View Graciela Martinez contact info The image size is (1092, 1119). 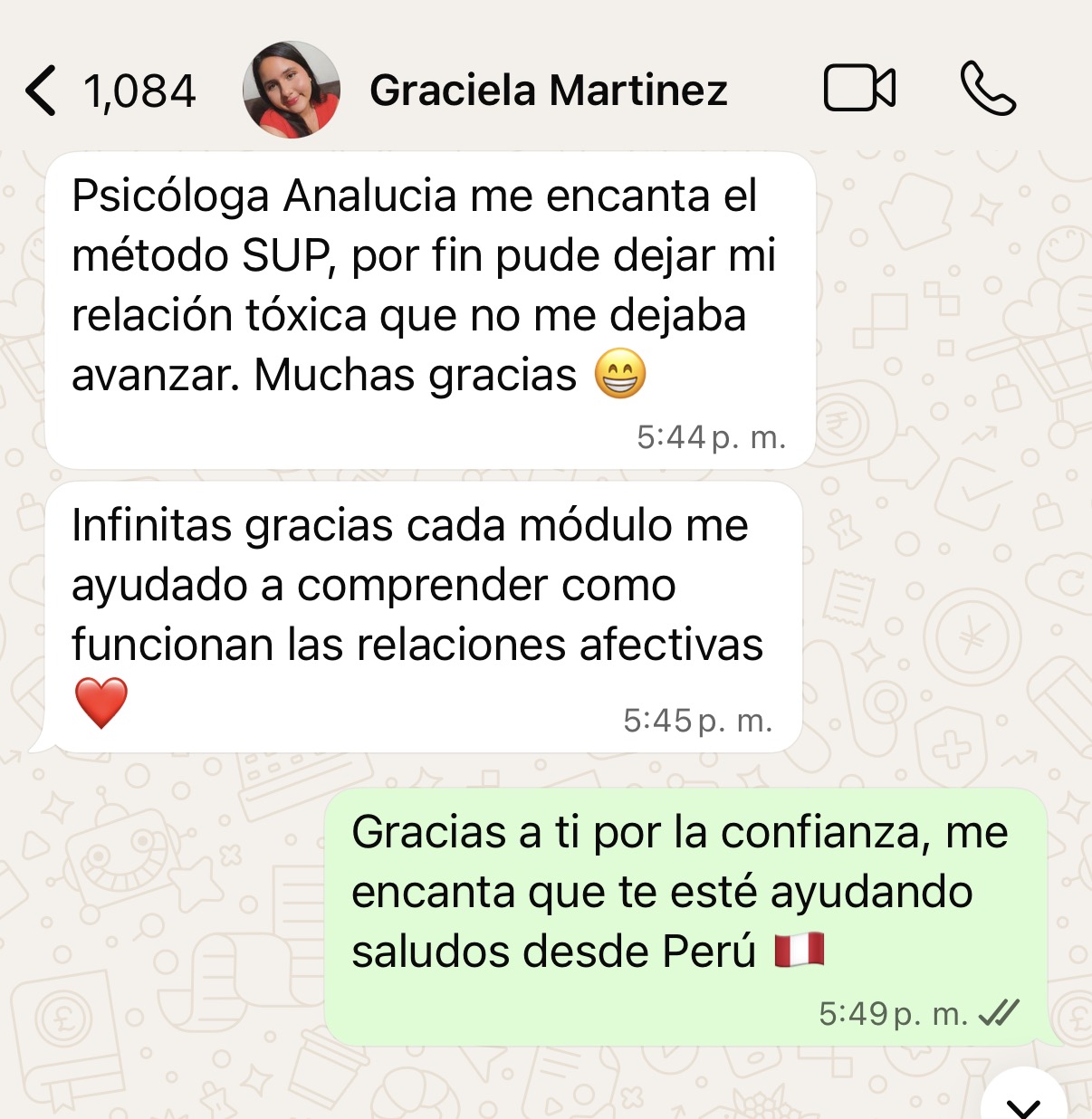point(548,91)
